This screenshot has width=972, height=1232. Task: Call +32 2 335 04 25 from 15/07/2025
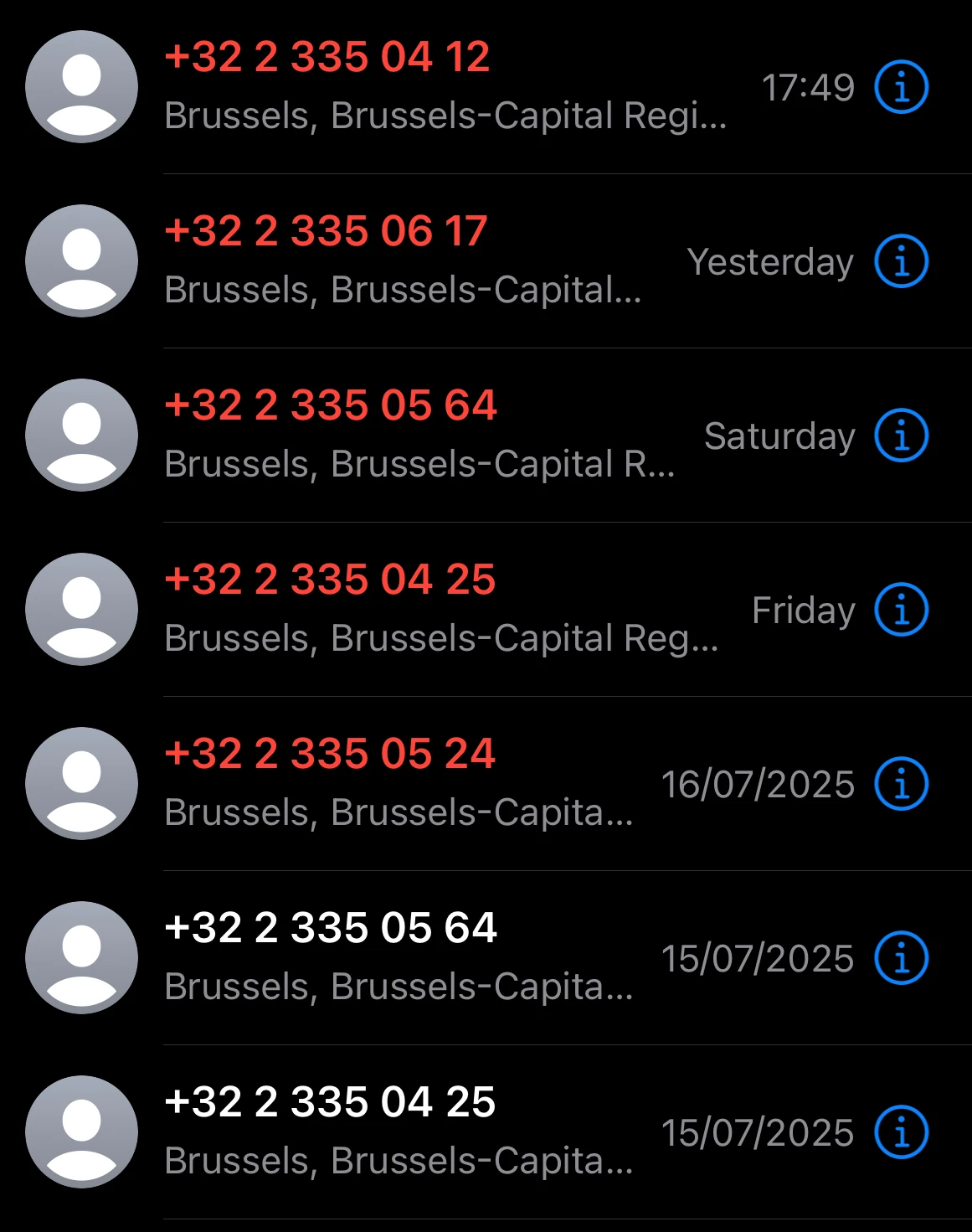[x=330, y=1103]
